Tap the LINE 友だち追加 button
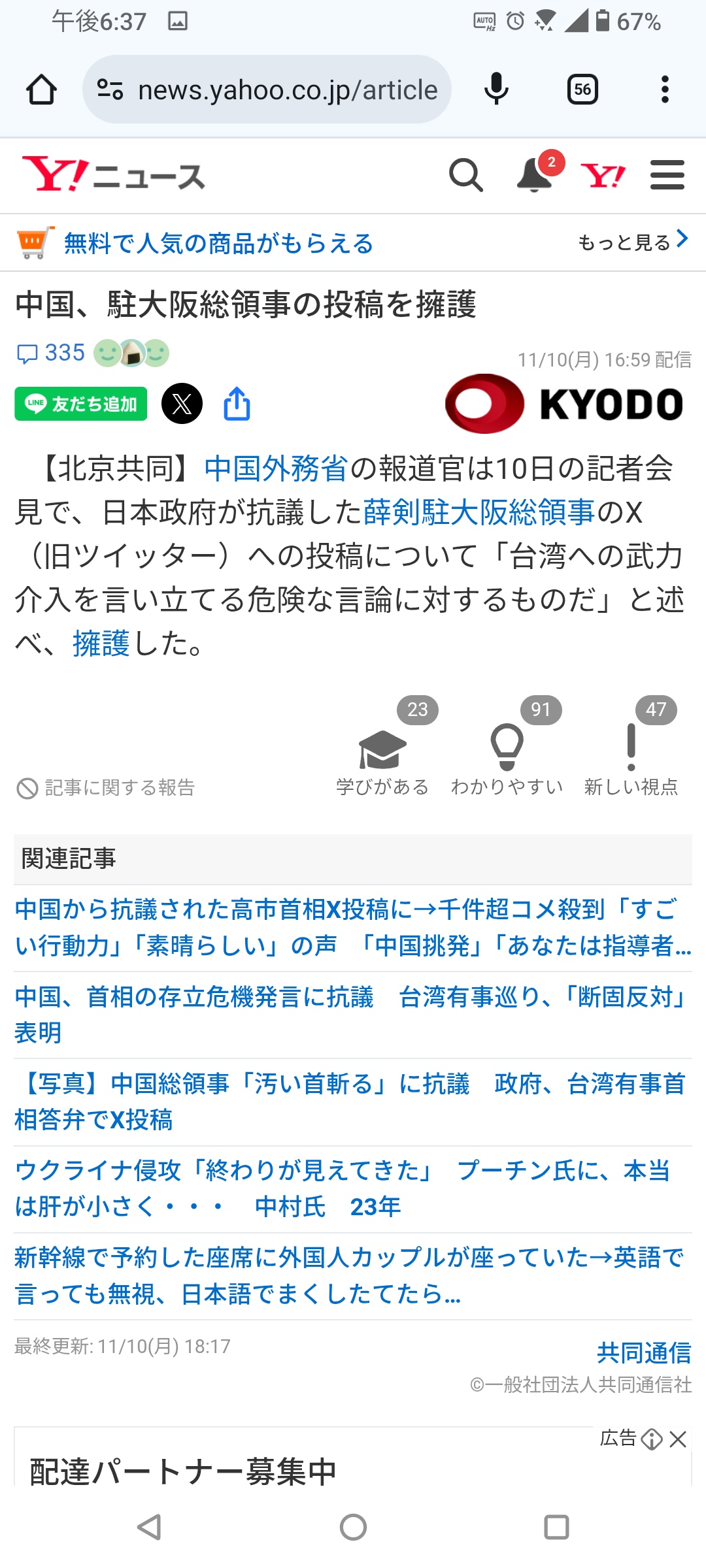This screenshot has height=1568, width=706. click(x=81, y=404)
